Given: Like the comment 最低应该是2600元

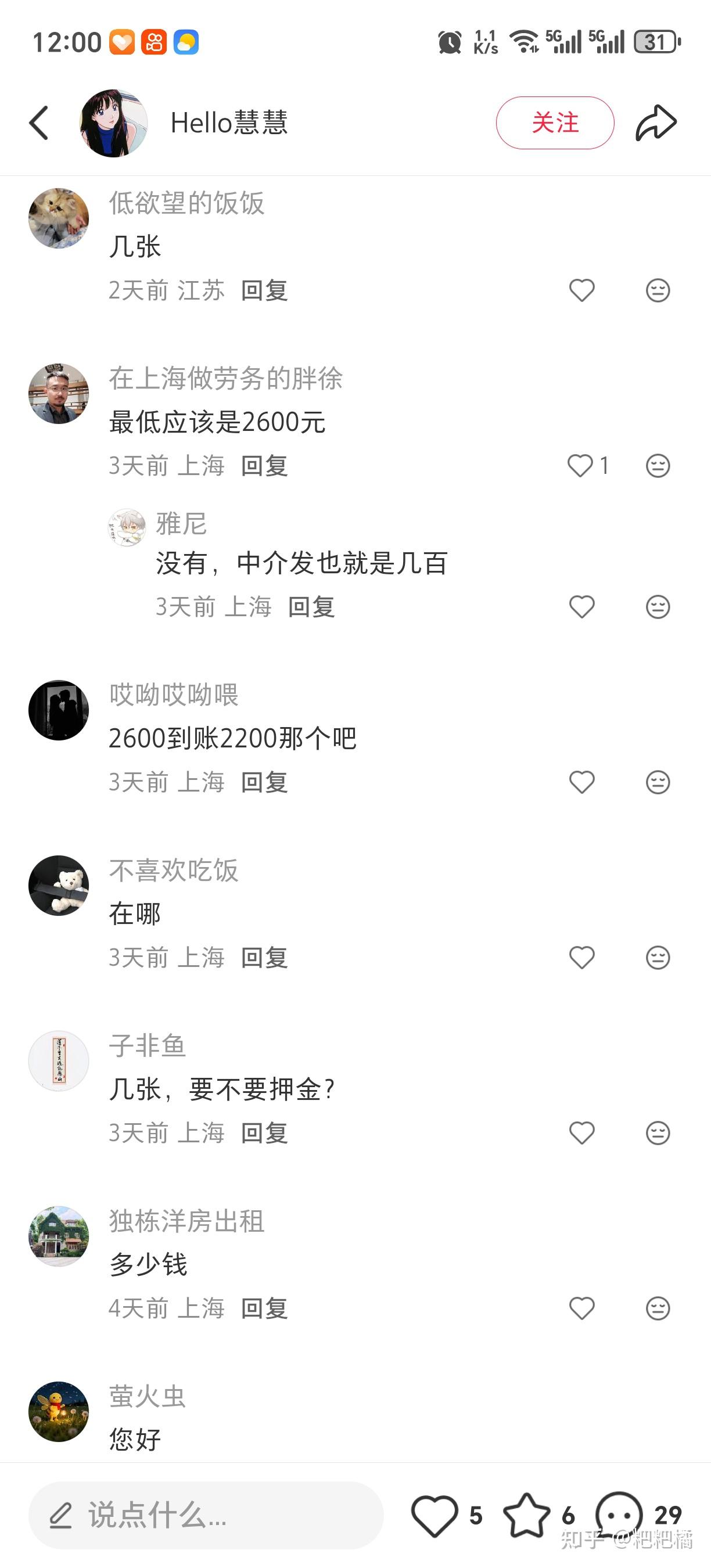Looking at the screenshot, I should 580,466.
